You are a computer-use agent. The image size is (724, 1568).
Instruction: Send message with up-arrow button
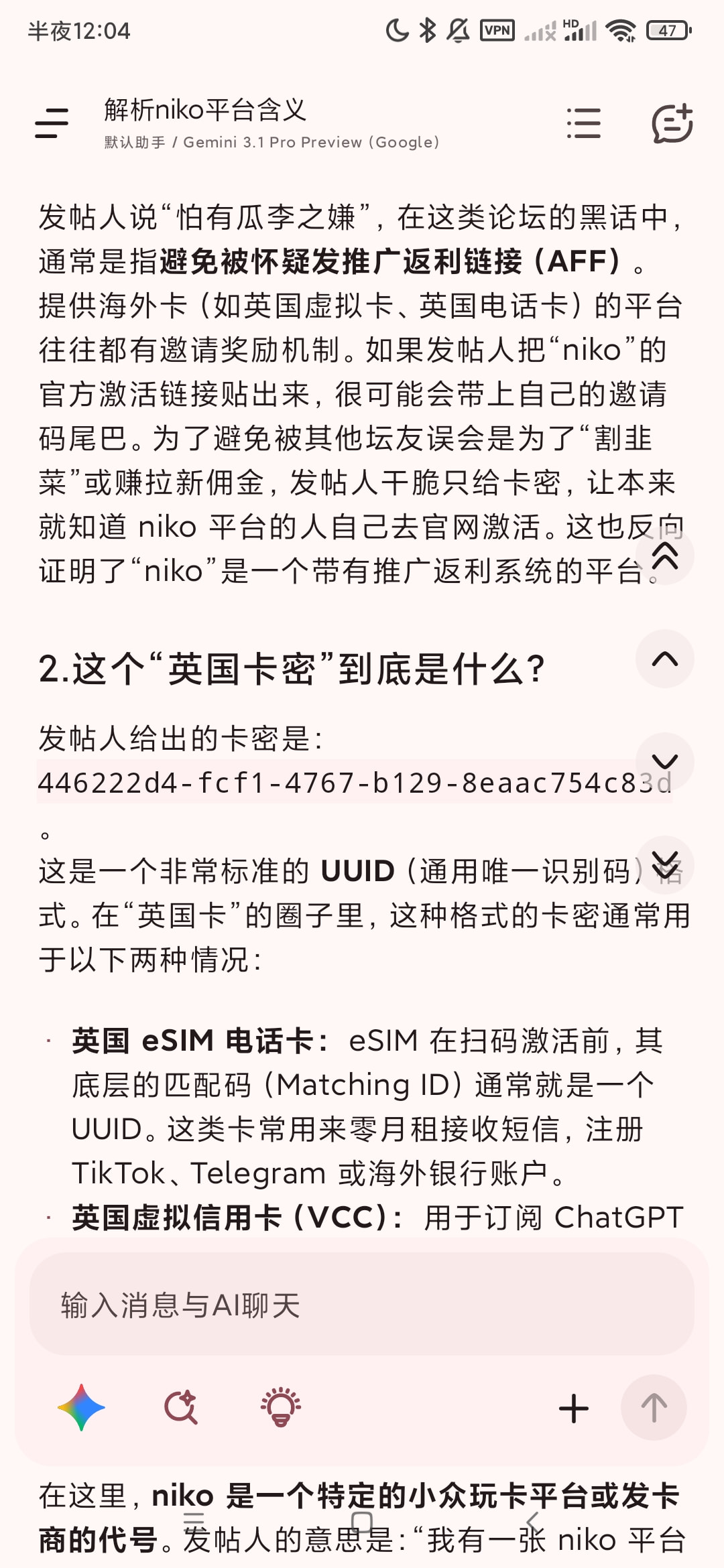point(654,1408)
